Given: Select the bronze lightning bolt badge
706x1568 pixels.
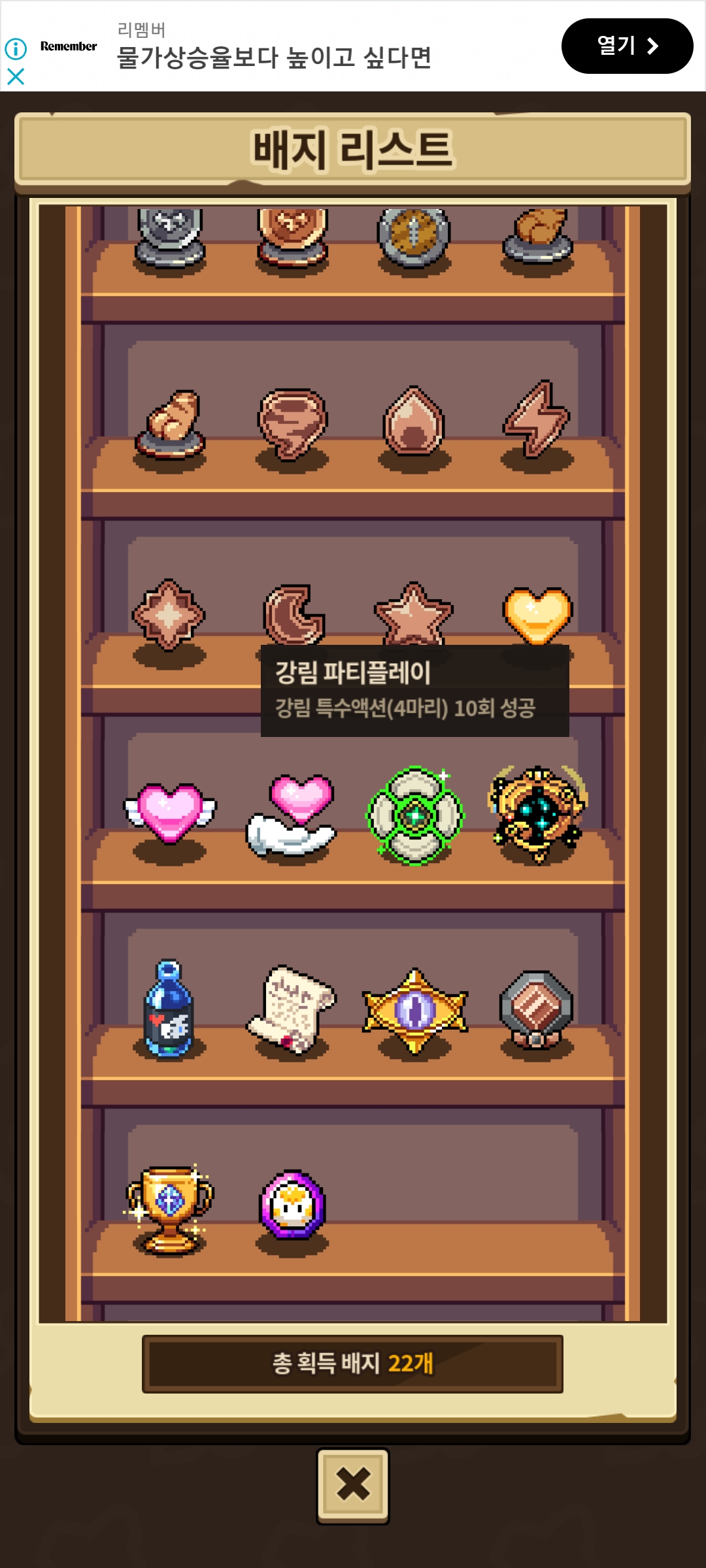Looking at the screenshot, I should click(x=537, y=419).
